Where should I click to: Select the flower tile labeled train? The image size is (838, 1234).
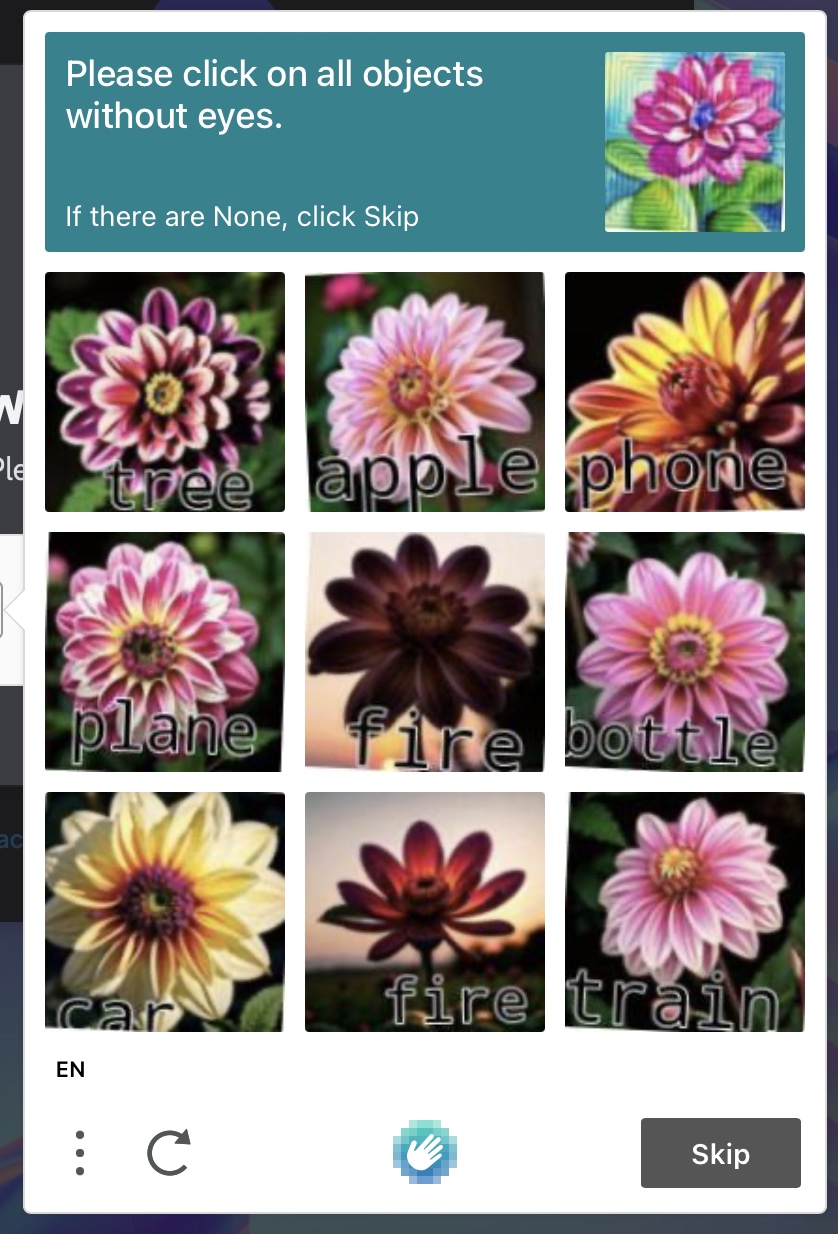click(685, 912)
